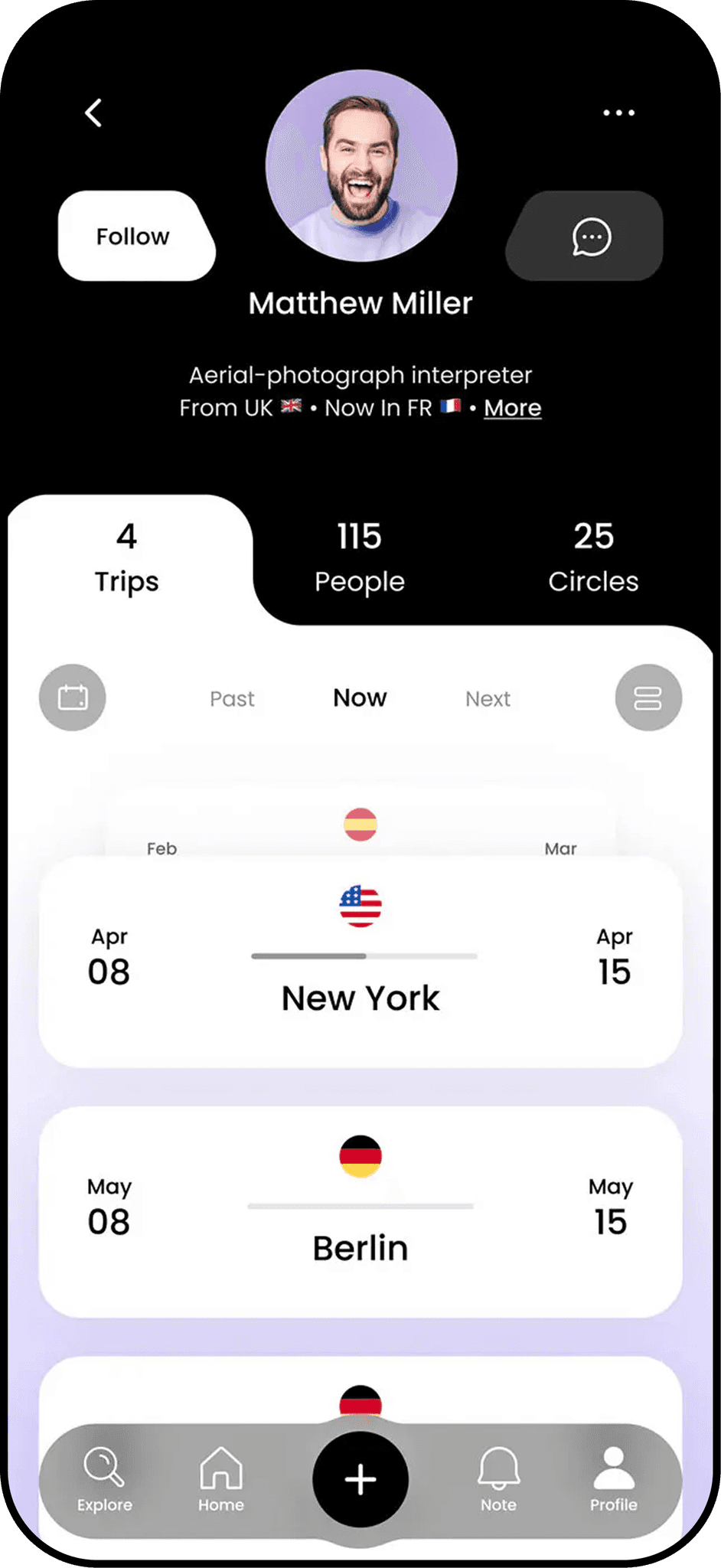Select the Trips tab
The image size is (721, 1568).
pyautogui.click(x=127, y=557)
